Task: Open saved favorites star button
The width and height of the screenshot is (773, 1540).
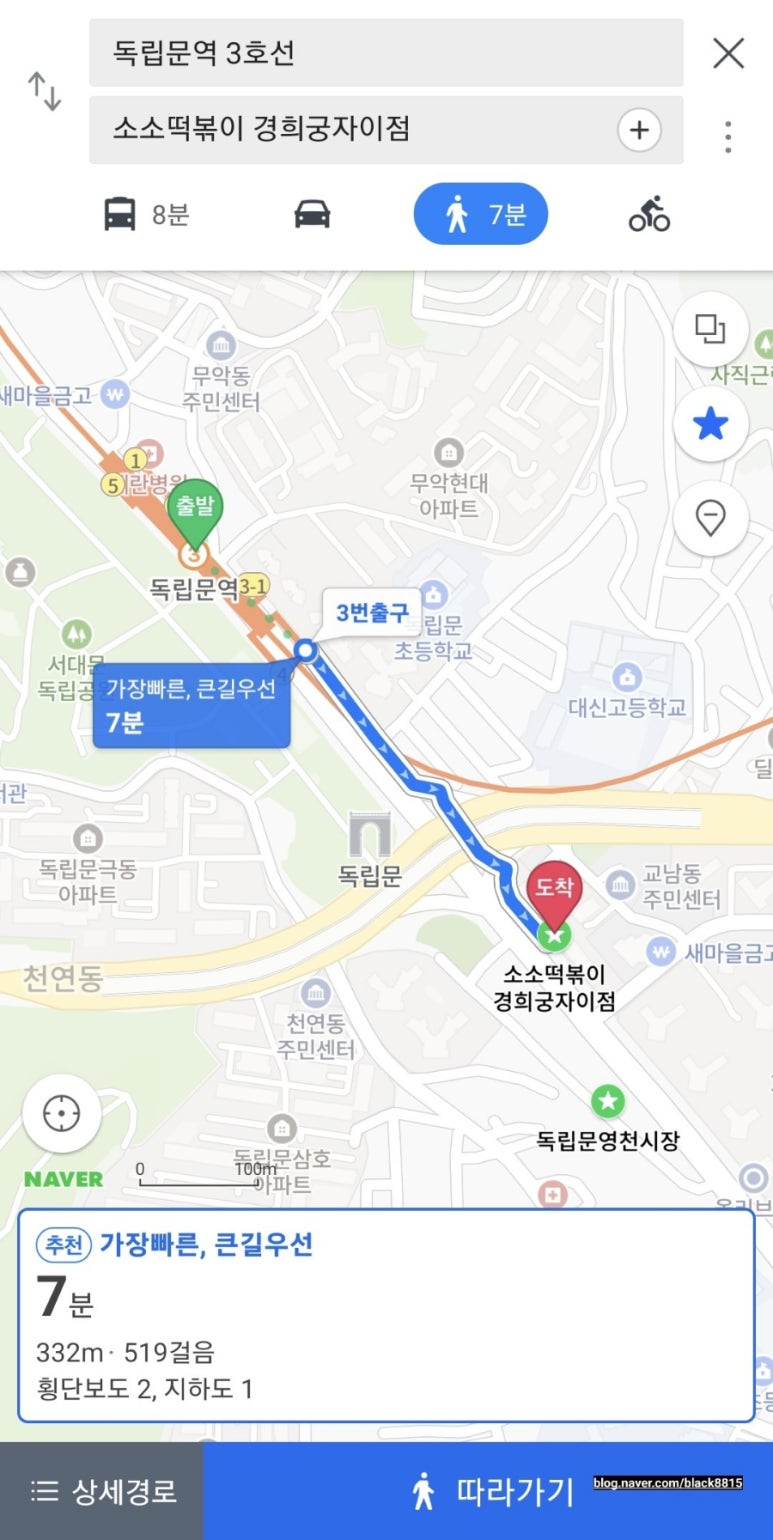Action: tap(710, 424)
